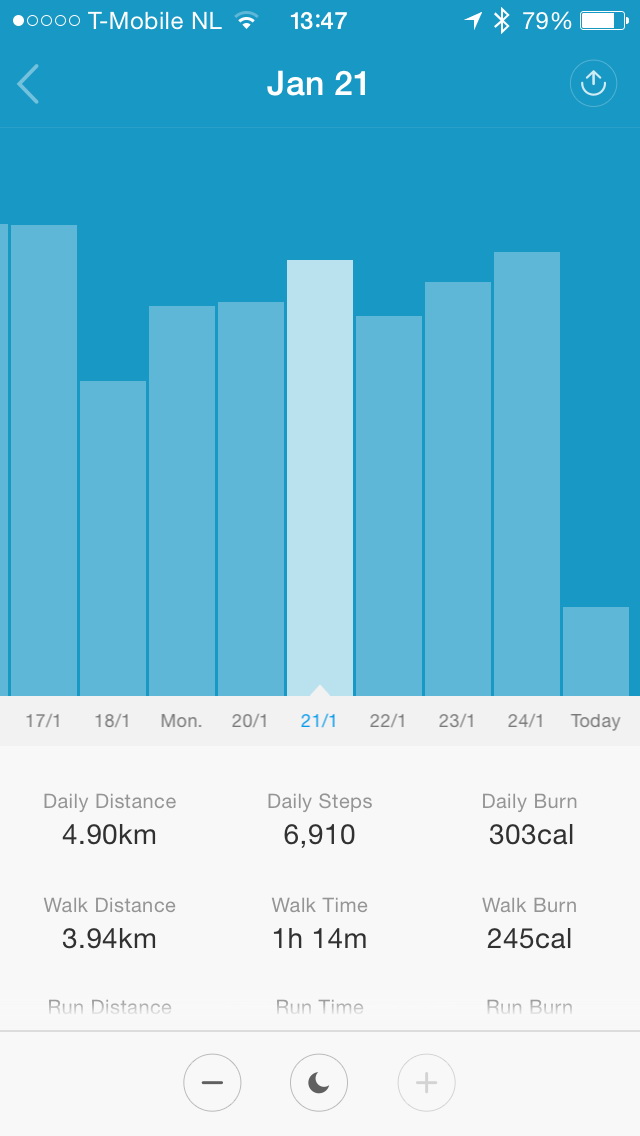Select the 20/1 day bar
640x1136 pixels.
pos(251,498)
